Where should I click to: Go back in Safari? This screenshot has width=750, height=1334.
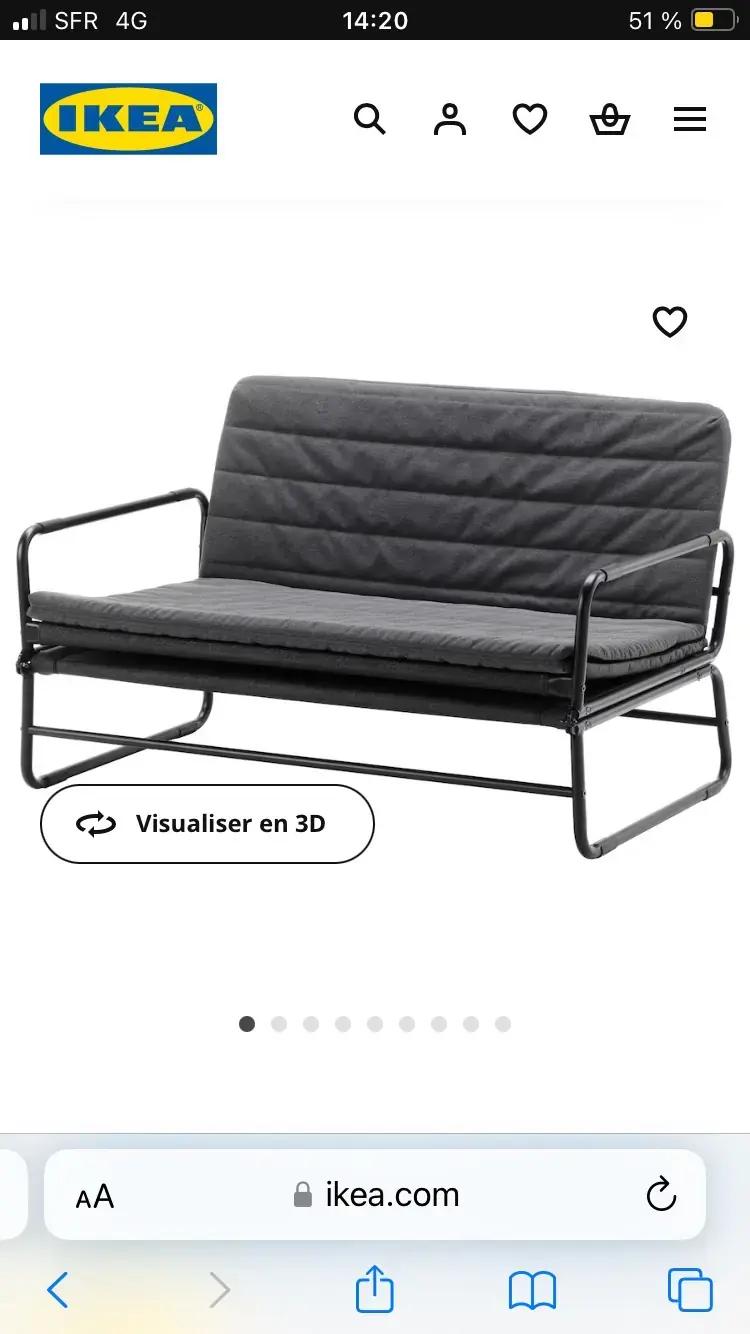(x=58, y=1290)
